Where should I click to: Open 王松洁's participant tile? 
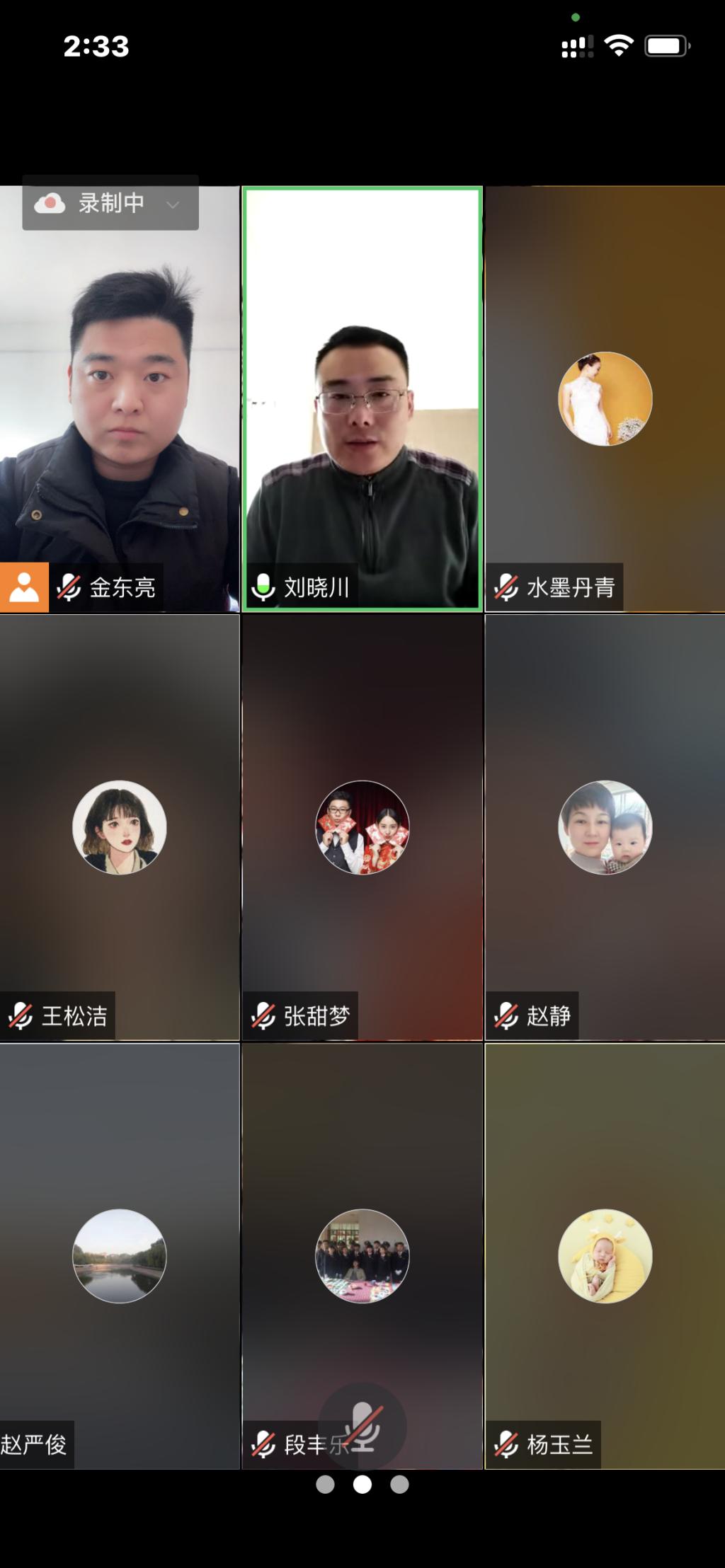[x=120, y=827]
